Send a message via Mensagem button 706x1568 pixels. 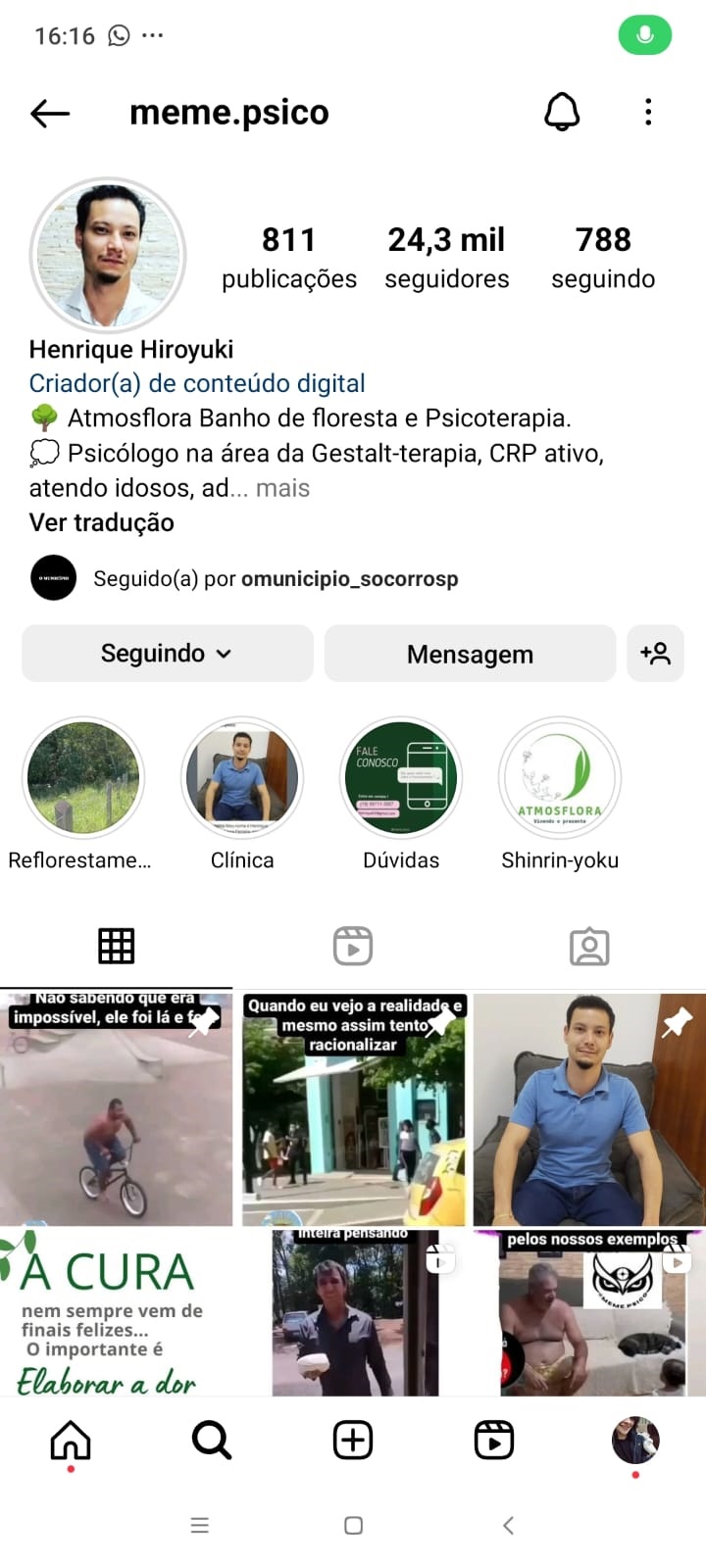(x=470, y=654)
